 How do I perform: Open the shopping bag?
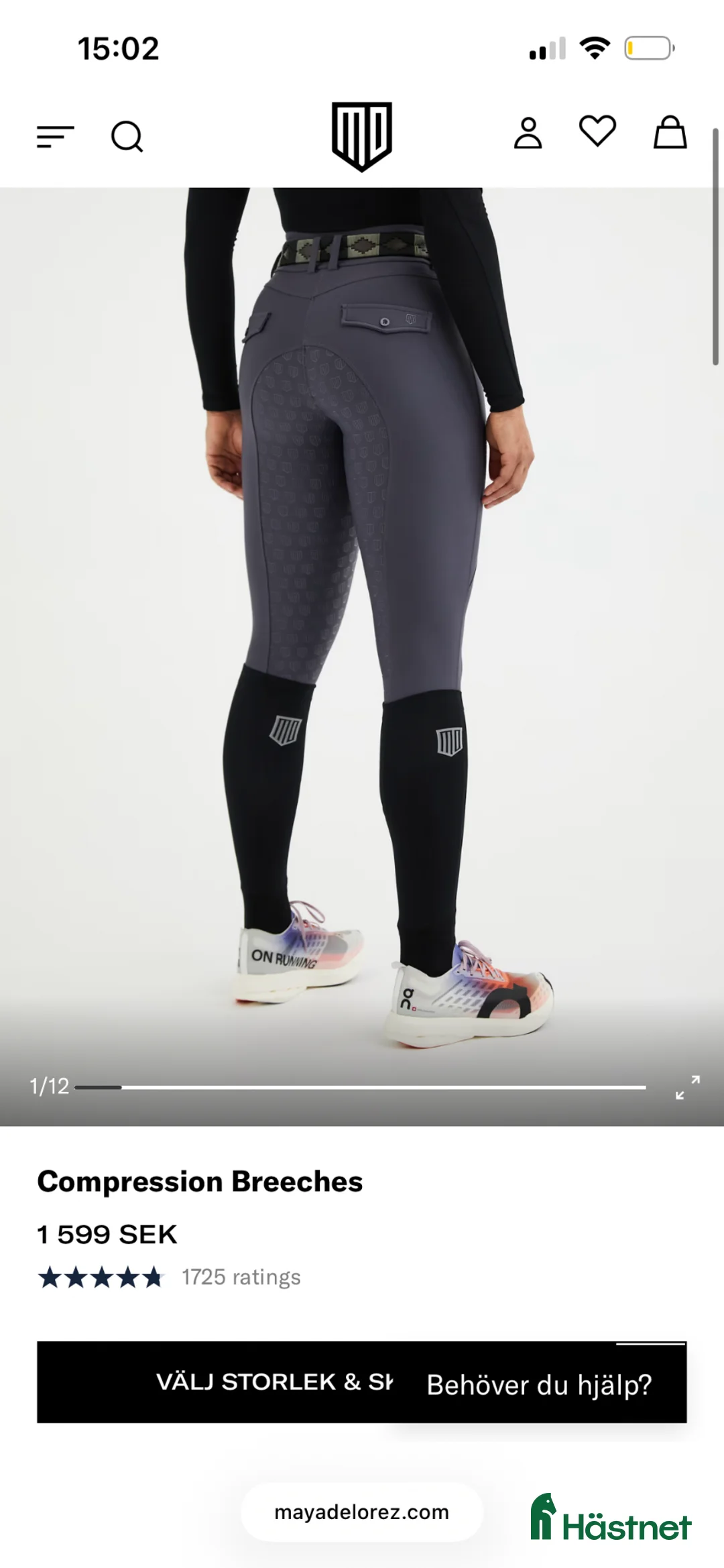(670, 133)
